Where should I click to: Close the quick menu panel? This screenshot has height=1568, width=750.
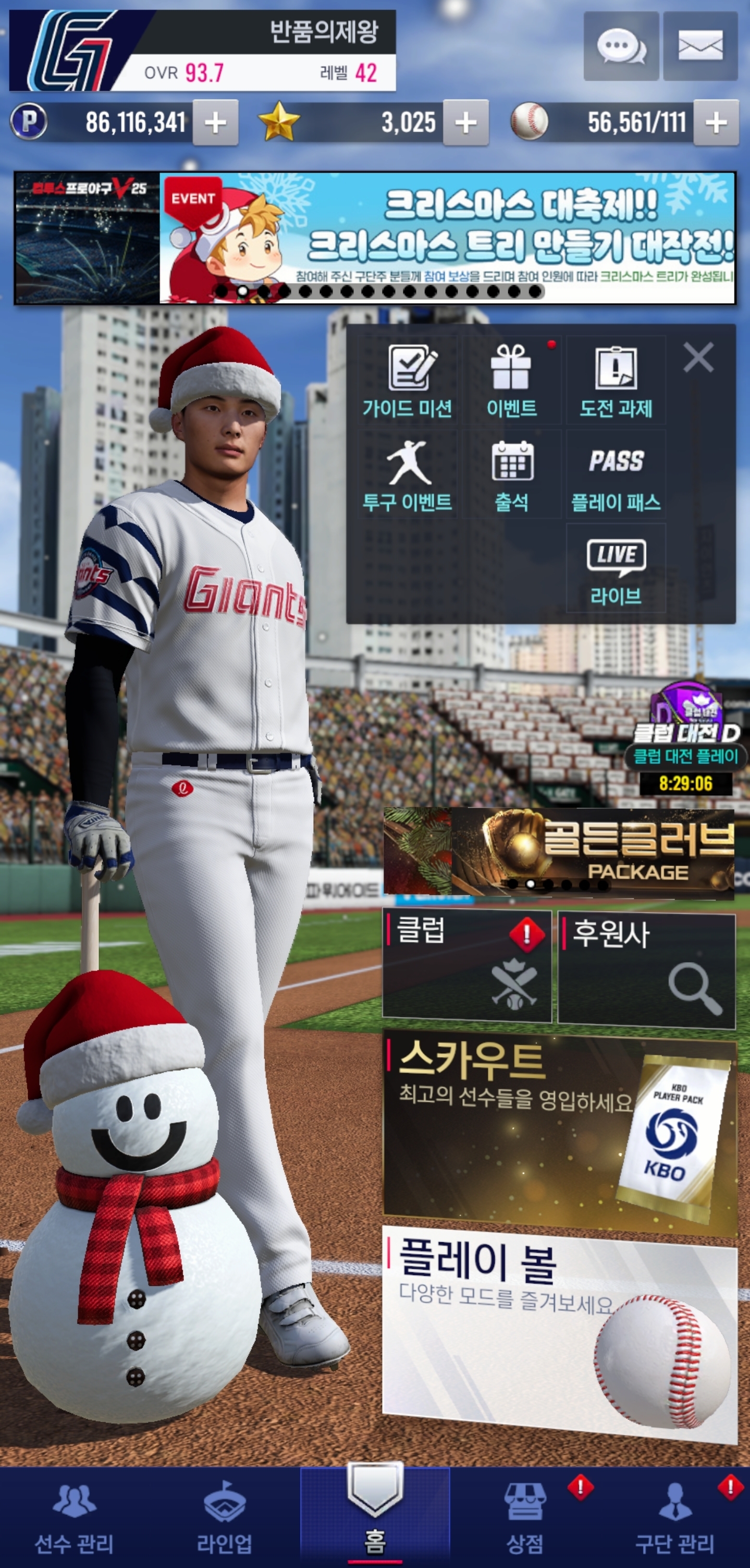coord(698,357)
